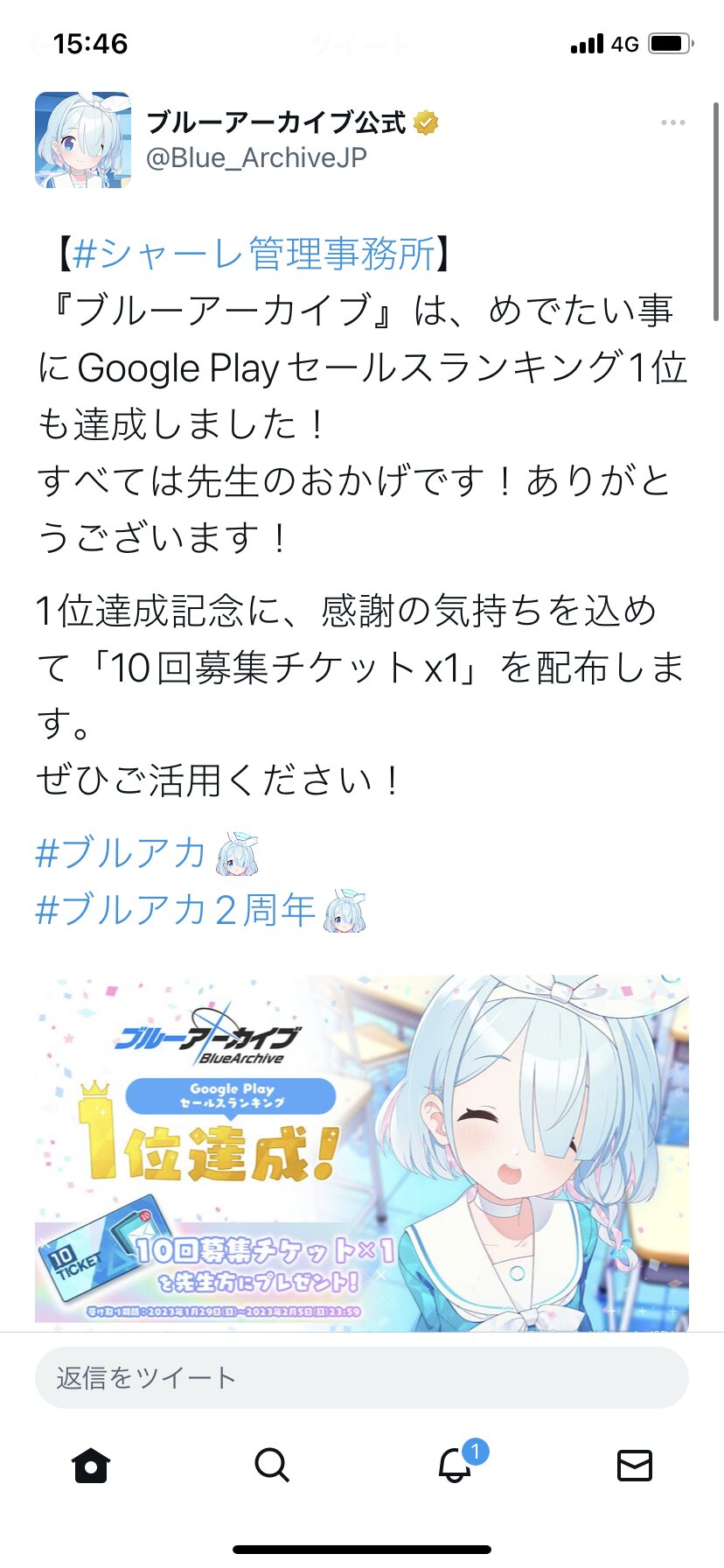Open the Messages envelope tab

pyautogui.click(x=634, y=1465)
